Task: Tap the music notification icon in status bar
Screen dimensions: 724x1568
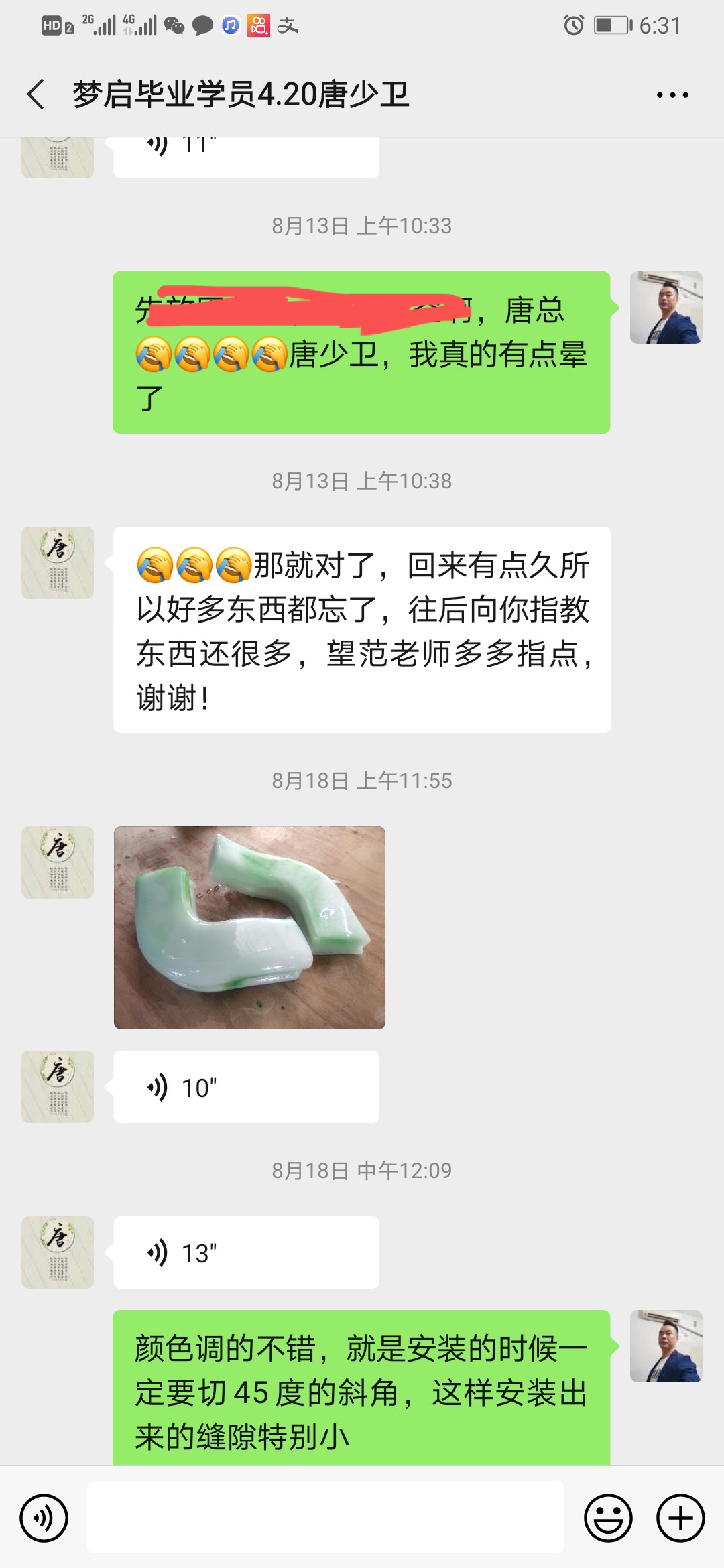Action: pos(230,25)
